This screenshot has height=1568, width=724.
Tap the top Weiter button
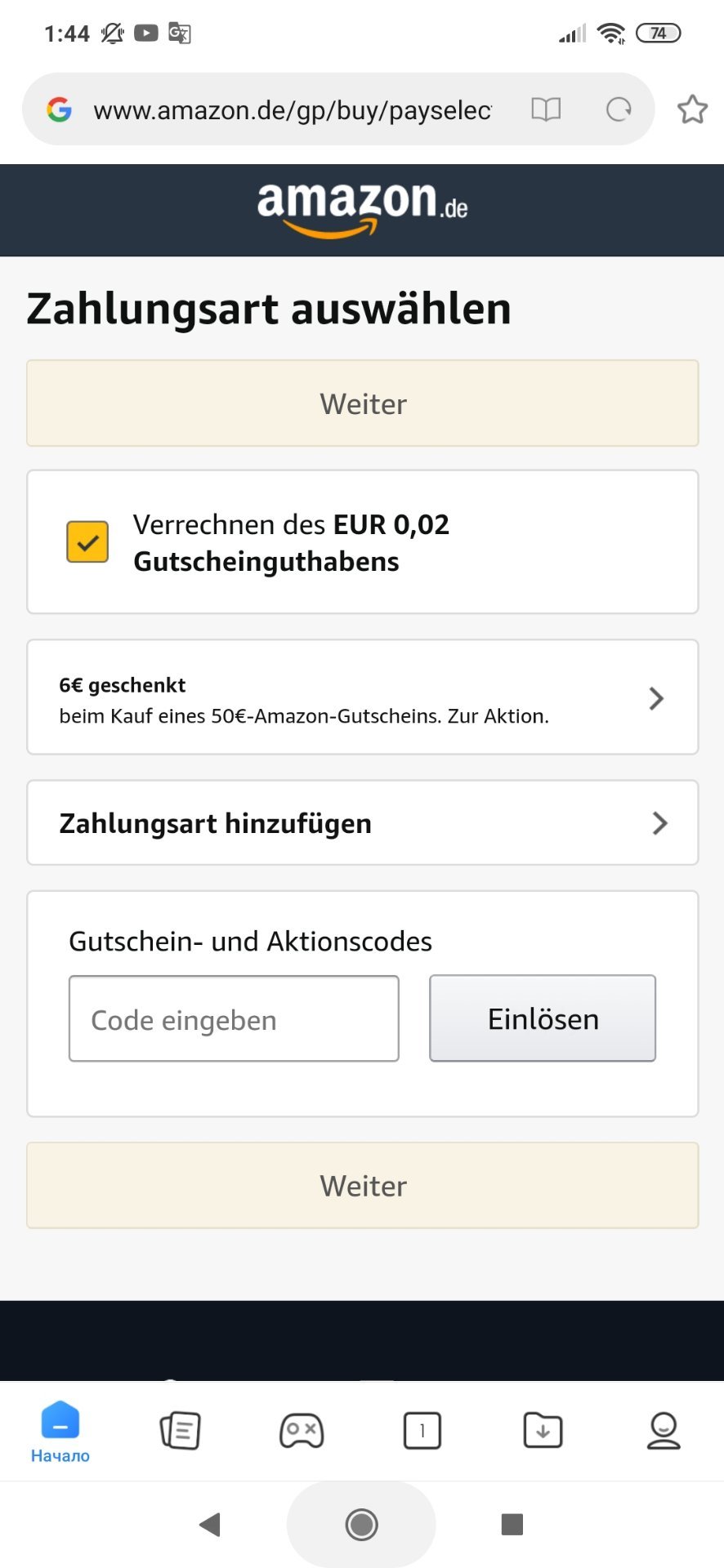[x=363, y=403]
